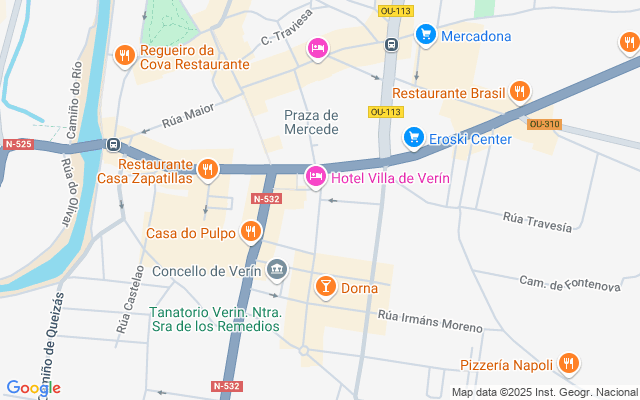The height and width of the screenshot is (400, 640).
Task: Open Restaurante Casa Zapatillas marker
Action: 207,169
